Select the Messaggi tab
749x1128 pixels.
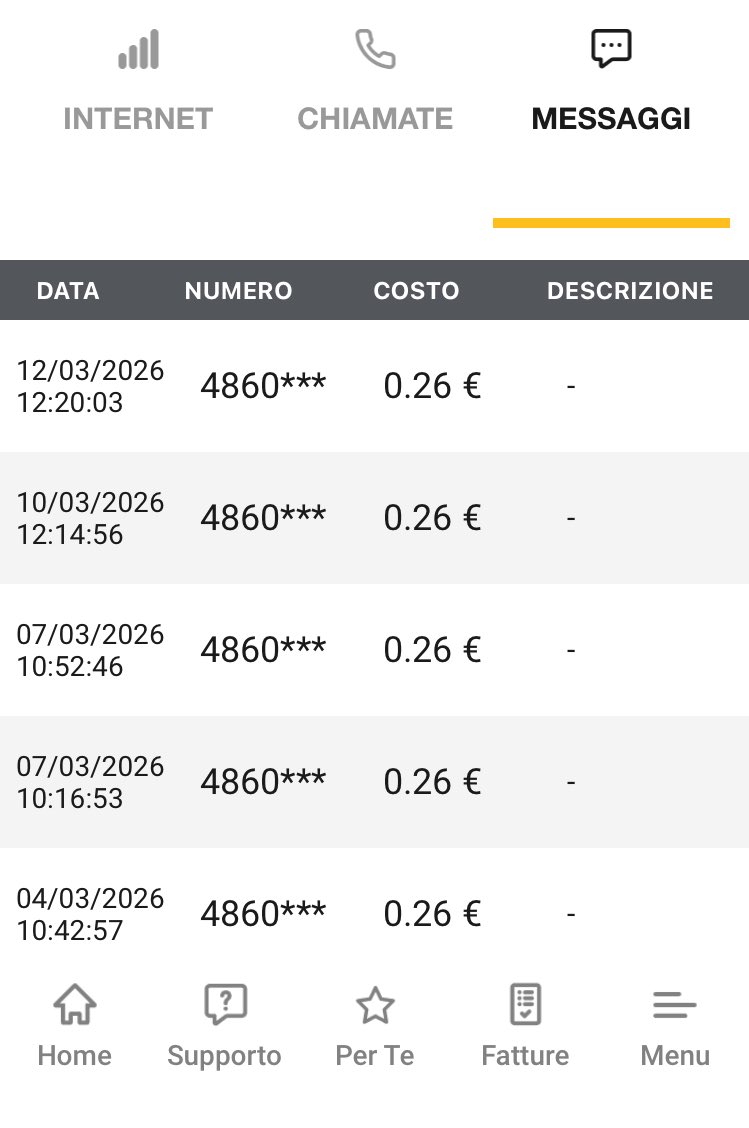(611, 85)
